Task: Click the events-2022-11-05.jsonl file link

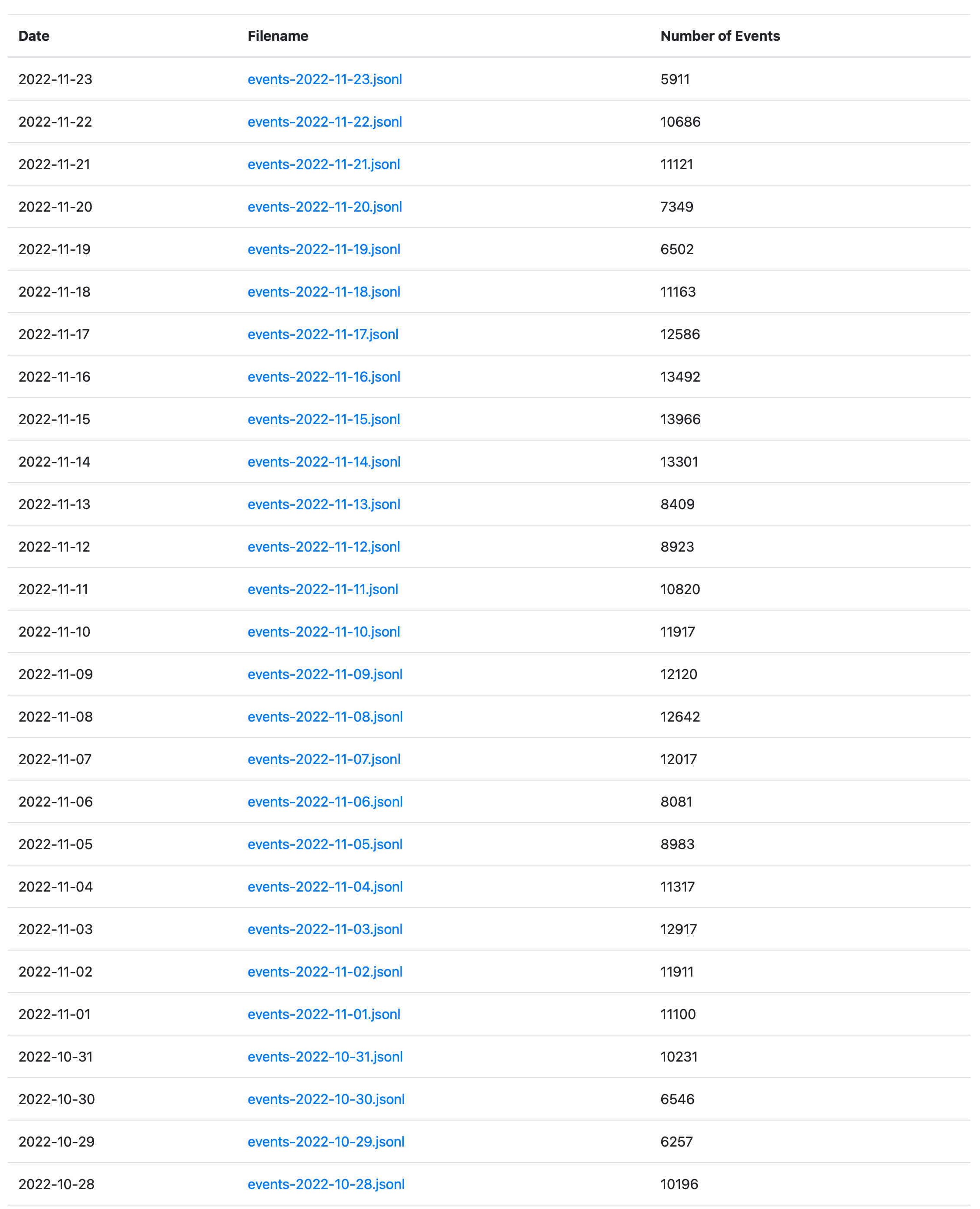Action: coord(325,844)
